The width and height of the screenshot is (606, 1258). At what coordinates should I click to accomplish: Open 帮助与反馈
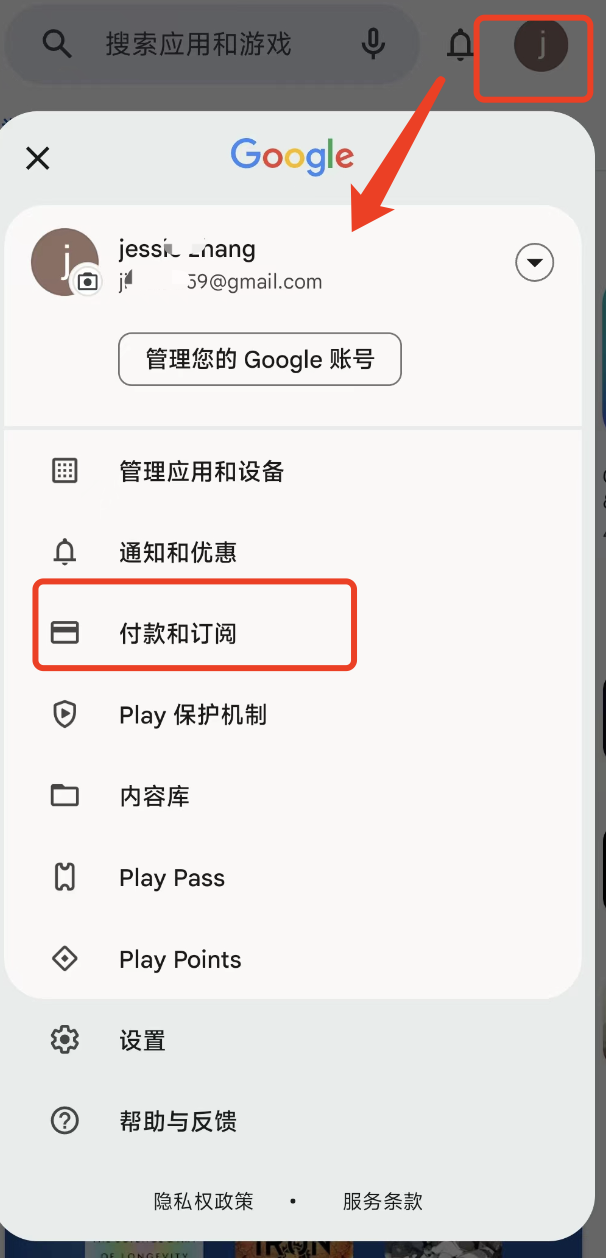click(x=293, y=1122)
